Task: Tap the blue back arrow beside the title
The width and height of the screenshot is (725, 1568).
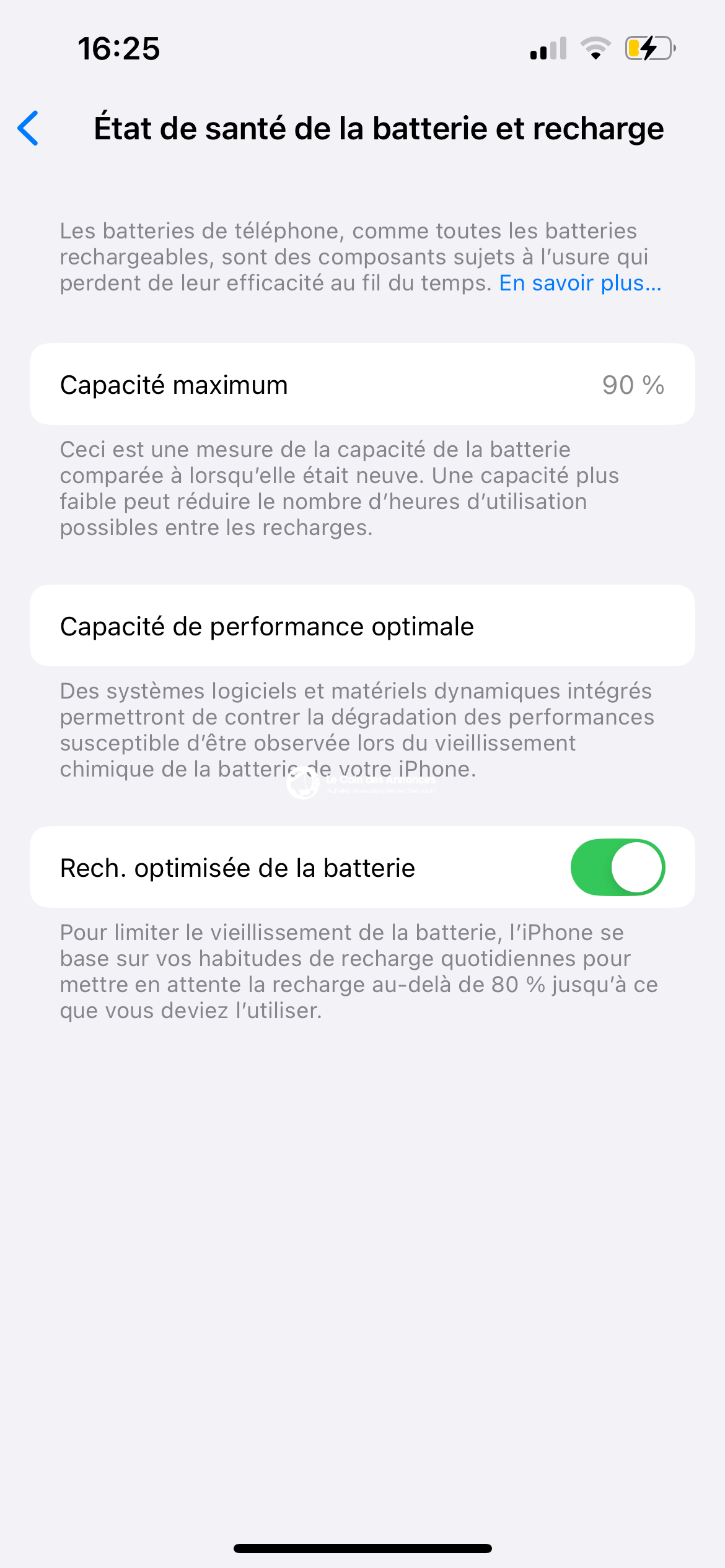Action: tap(29, 128)
